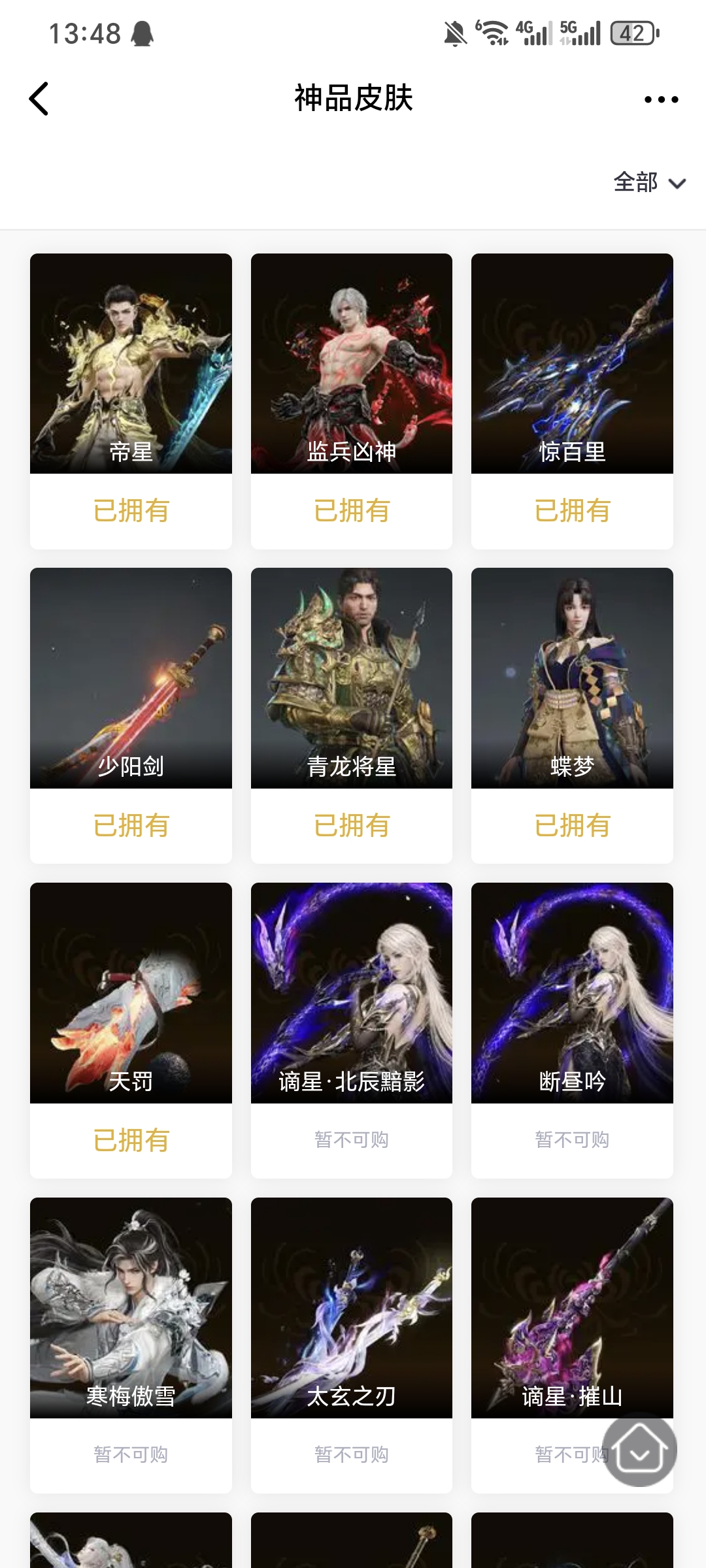This screenshot has width=706, height=1568.
Task: View the 青龙将星 skin
Action: pos(352,678)
